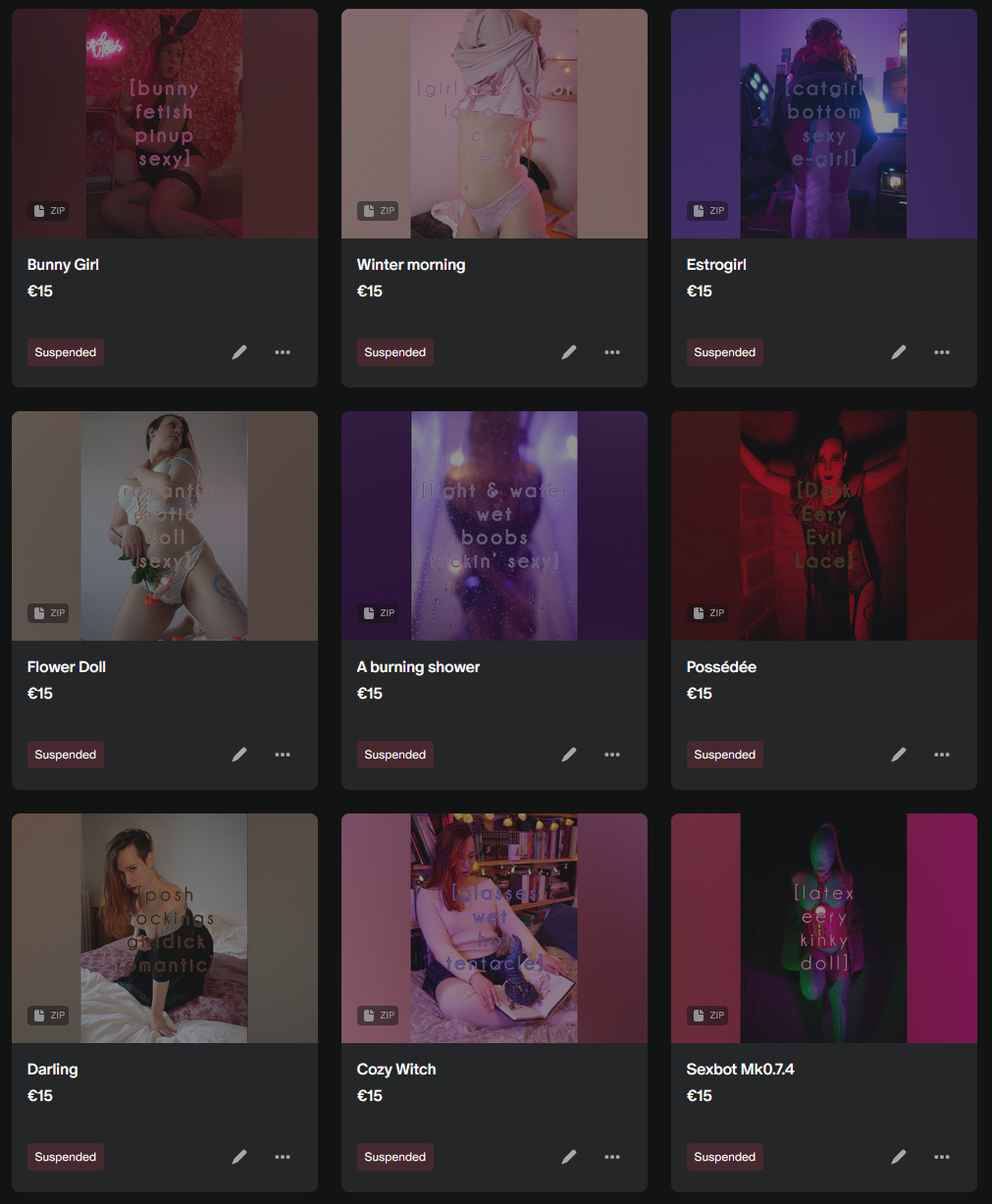Open more options for Cozy Witch
The image size is (992, 1204).
point(612,1157)
